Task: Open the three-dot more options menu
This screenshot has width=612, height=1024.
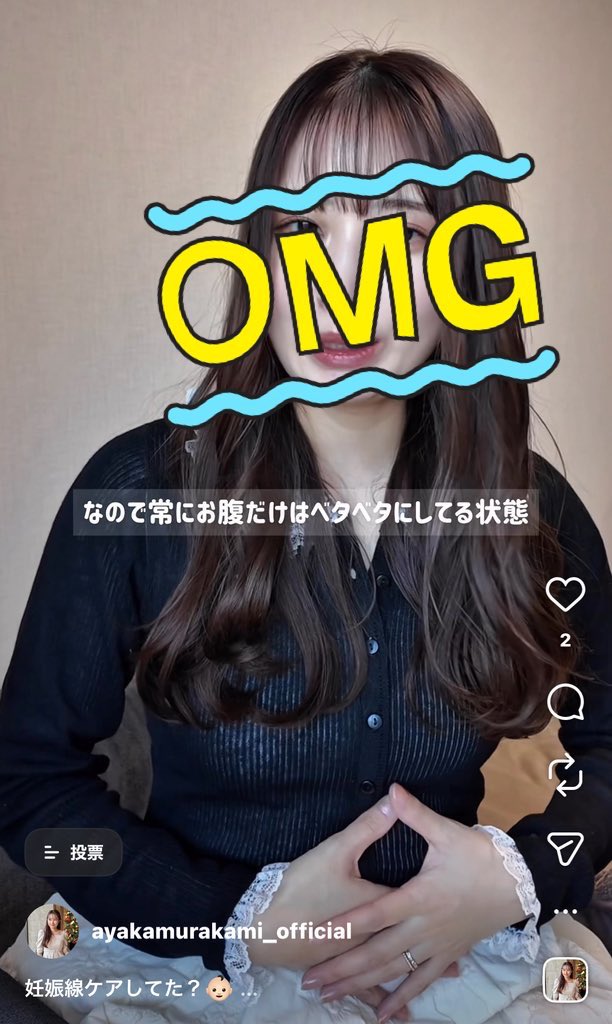Action: pos(565,912)
